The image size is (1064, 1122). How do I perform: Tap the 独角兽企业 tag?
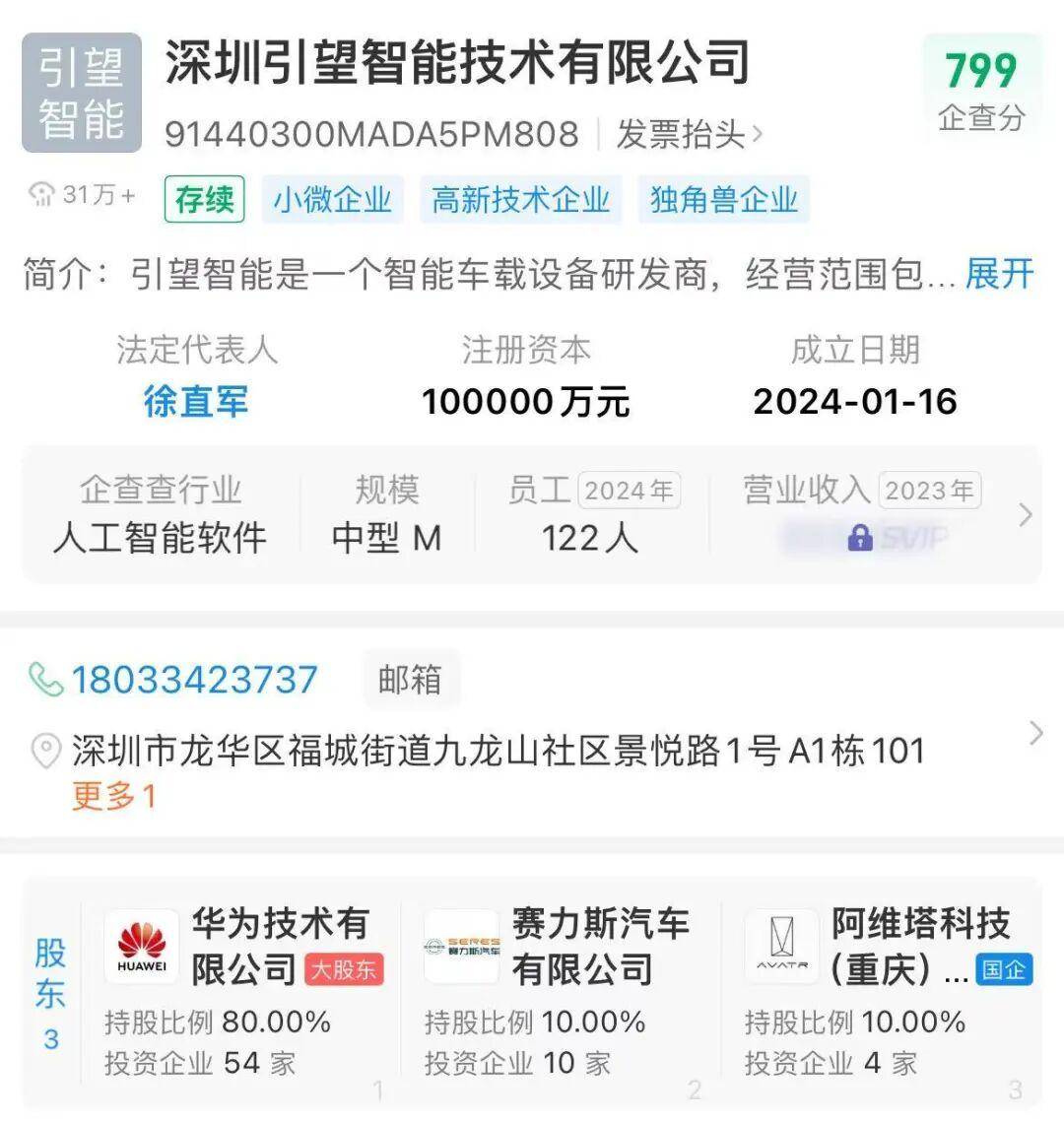pyautogui.click(x=723, y=200)
